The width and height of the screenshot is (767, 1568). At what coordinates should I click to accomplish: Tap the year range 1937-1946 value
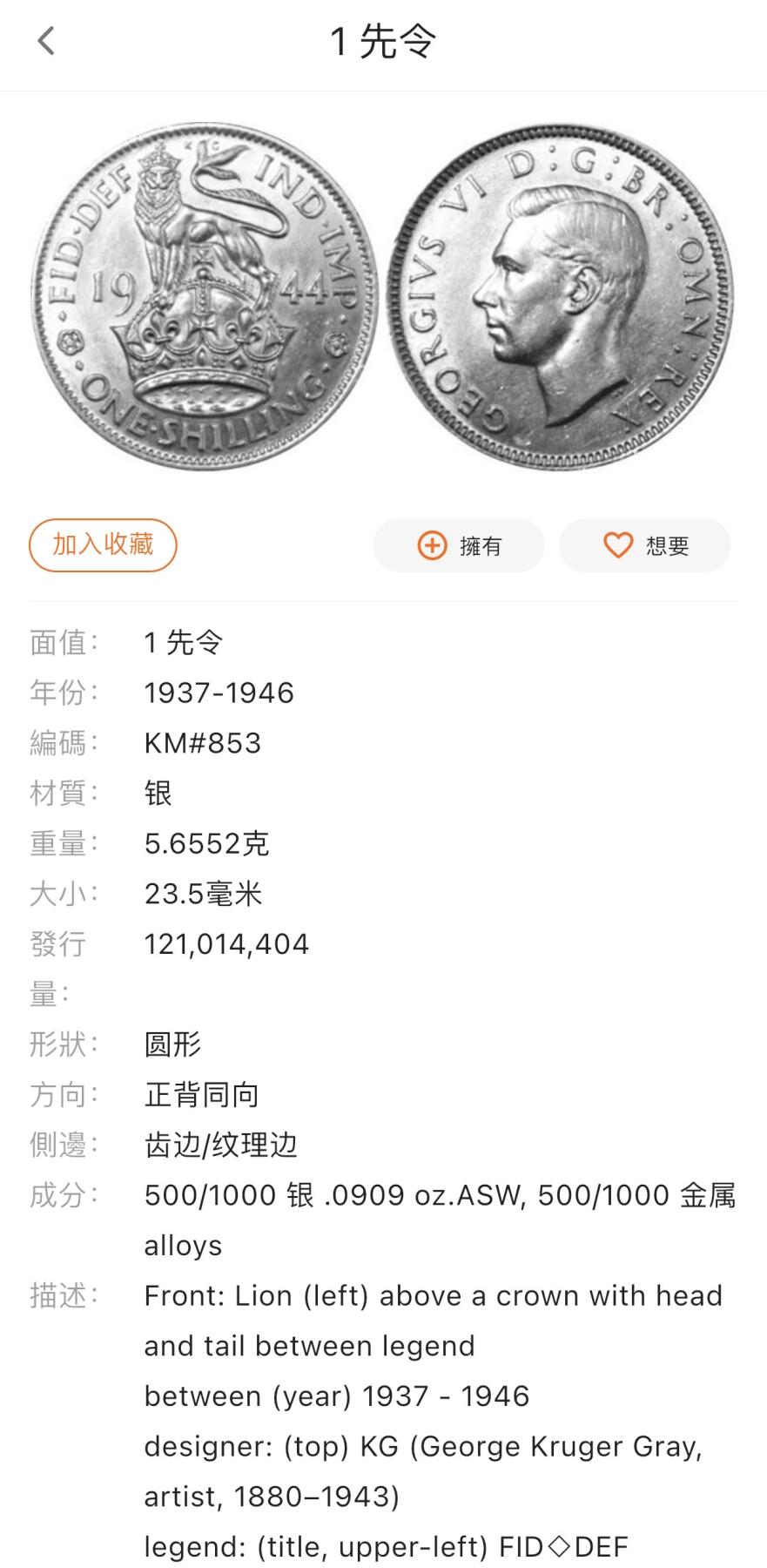point(219,693)
